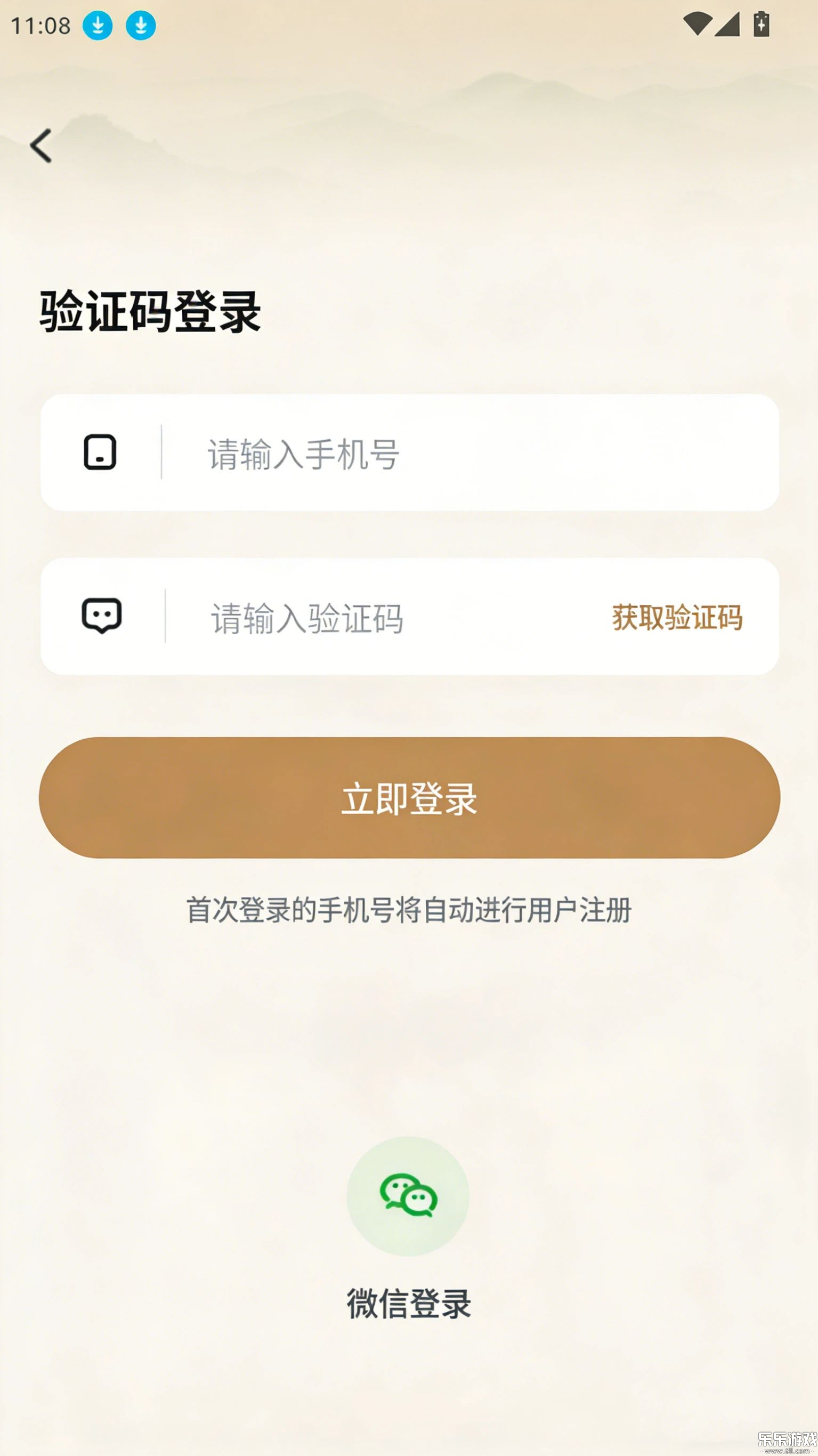Tap the 立即登录 login button
Image resolution: width=818 pixels, height=1456 pixels.
click(409, 798)
